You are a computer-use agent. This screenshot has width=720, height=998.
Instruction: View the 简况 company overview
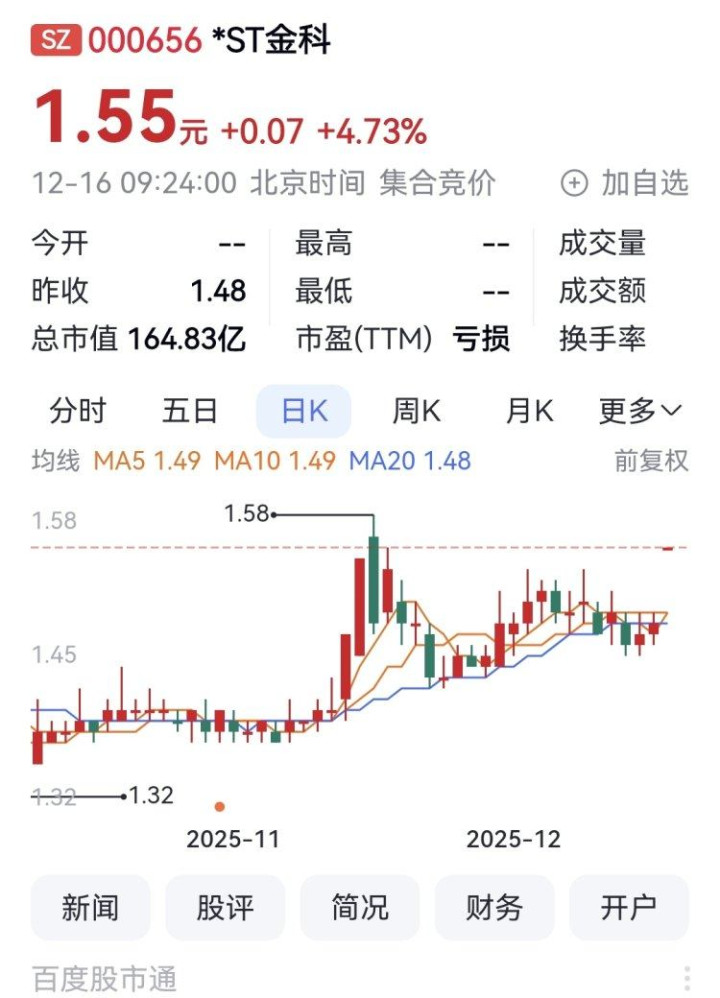click(x=360, y=907)
